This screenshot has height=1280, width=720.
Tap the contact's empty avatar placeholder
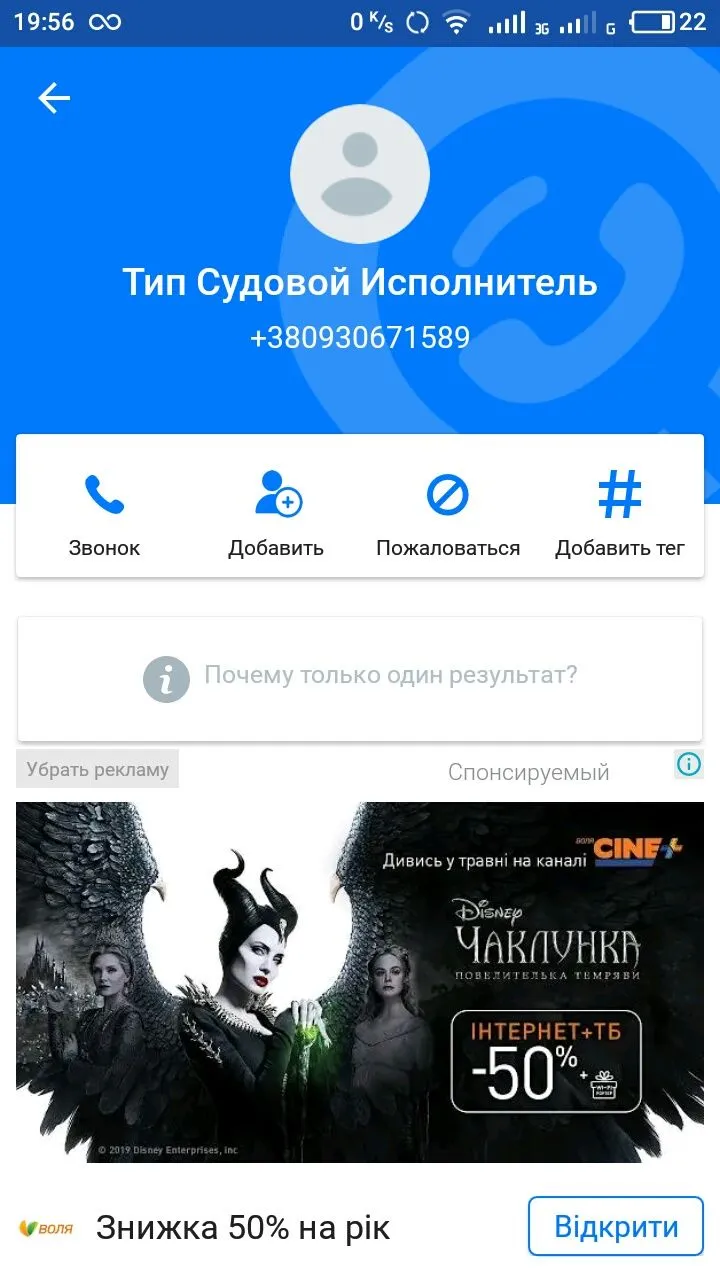click(360, 173)
